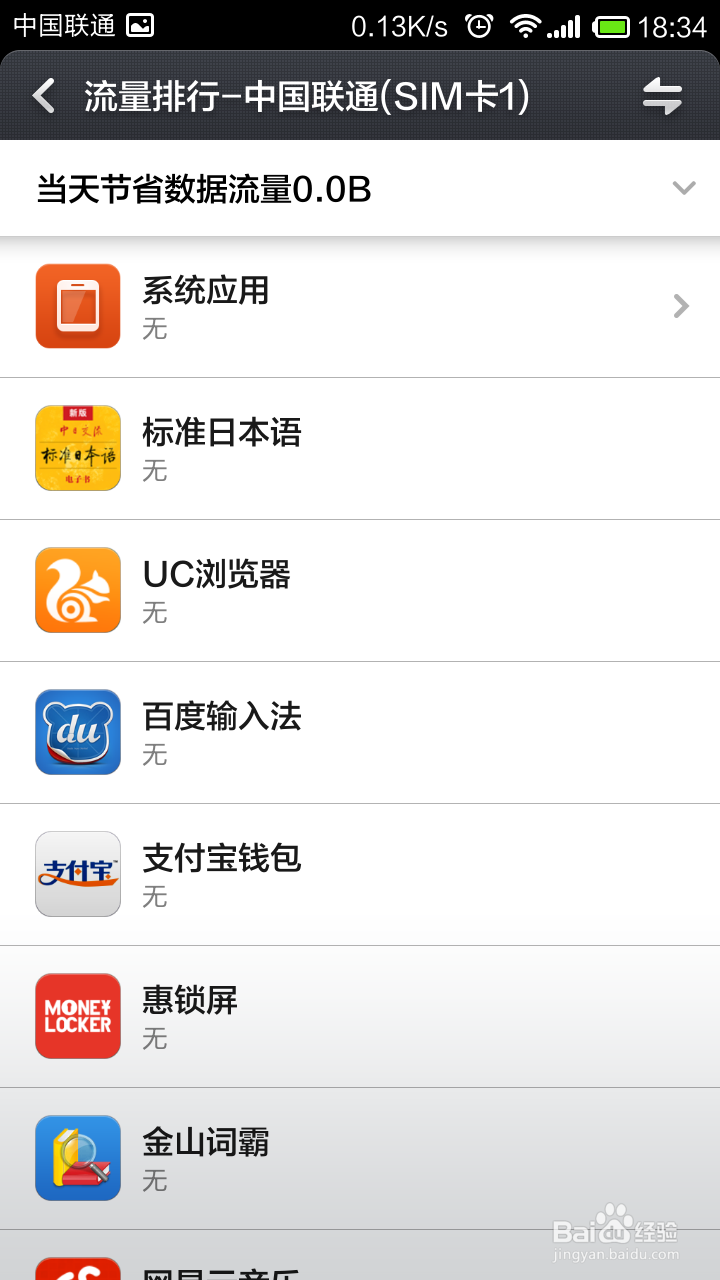View 金山词霸 traffic details
The width and height of the screenshot is (720, 1280).
pos(360,1159)
